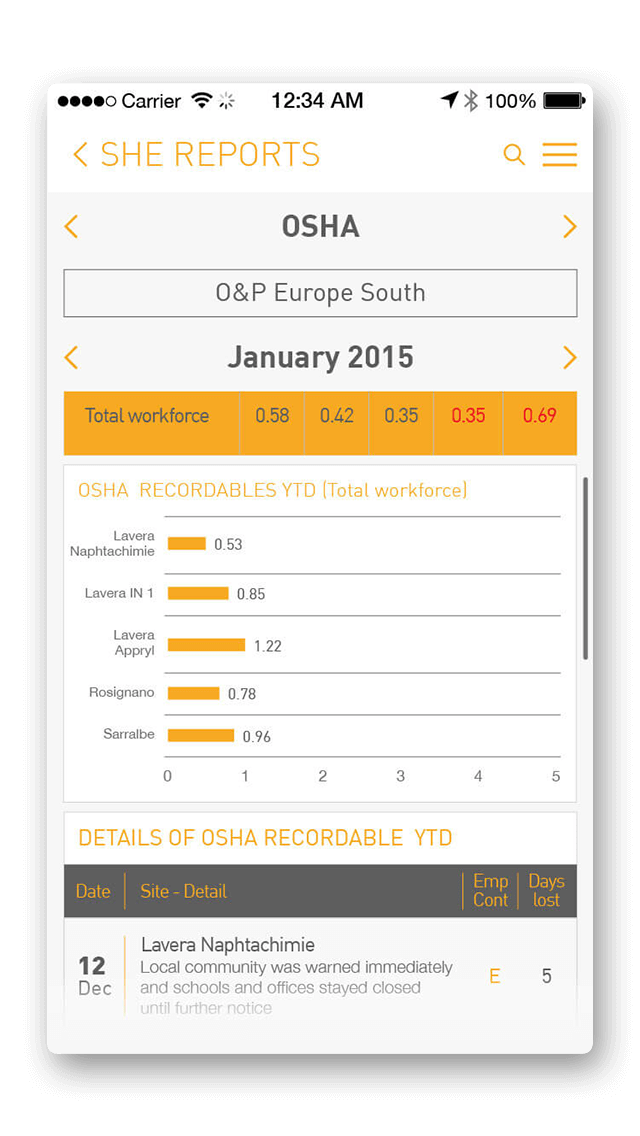Open the hamburger menu
640x1136 pixels.
click(x=560, y=155)
